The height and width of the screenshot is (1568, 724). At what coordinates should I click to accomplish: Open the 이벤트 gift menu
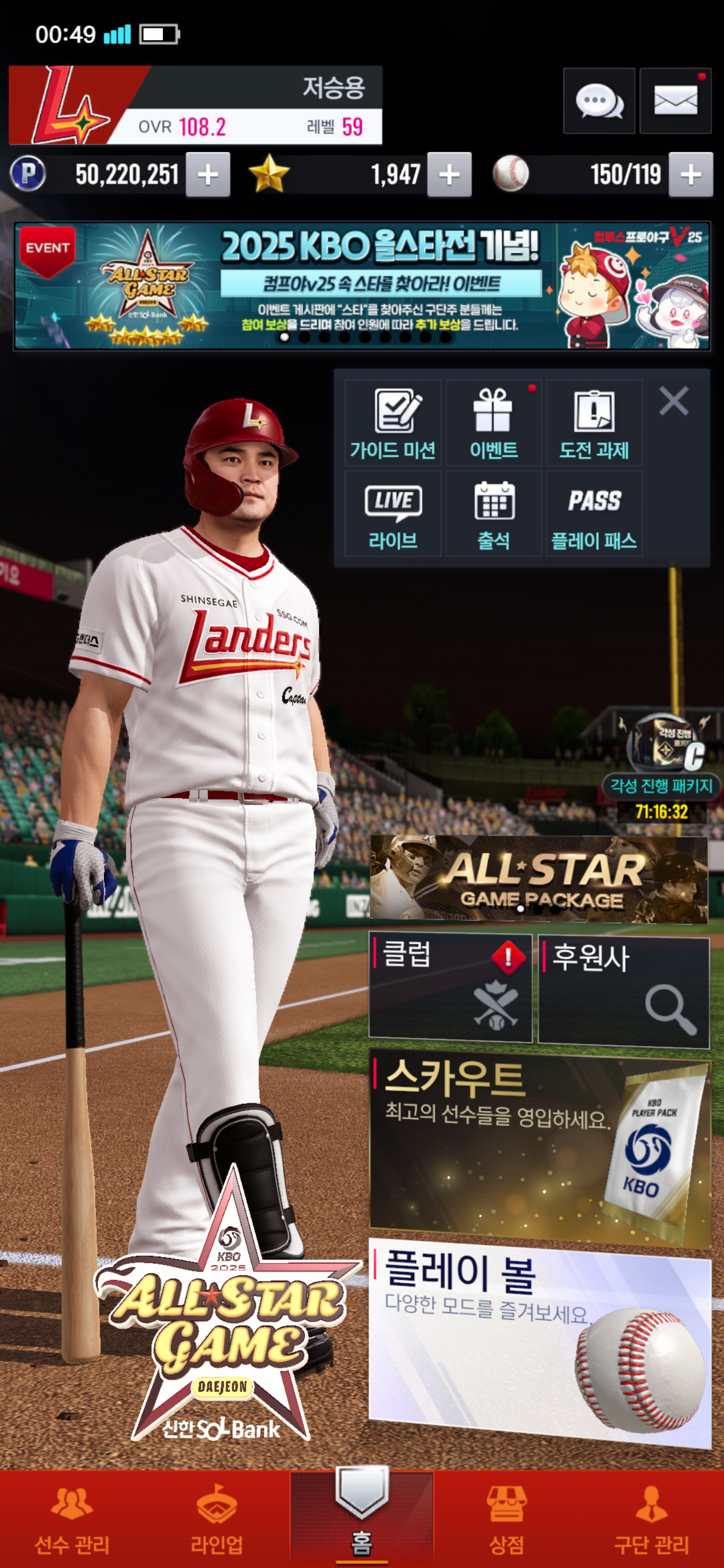coord(494,423)
